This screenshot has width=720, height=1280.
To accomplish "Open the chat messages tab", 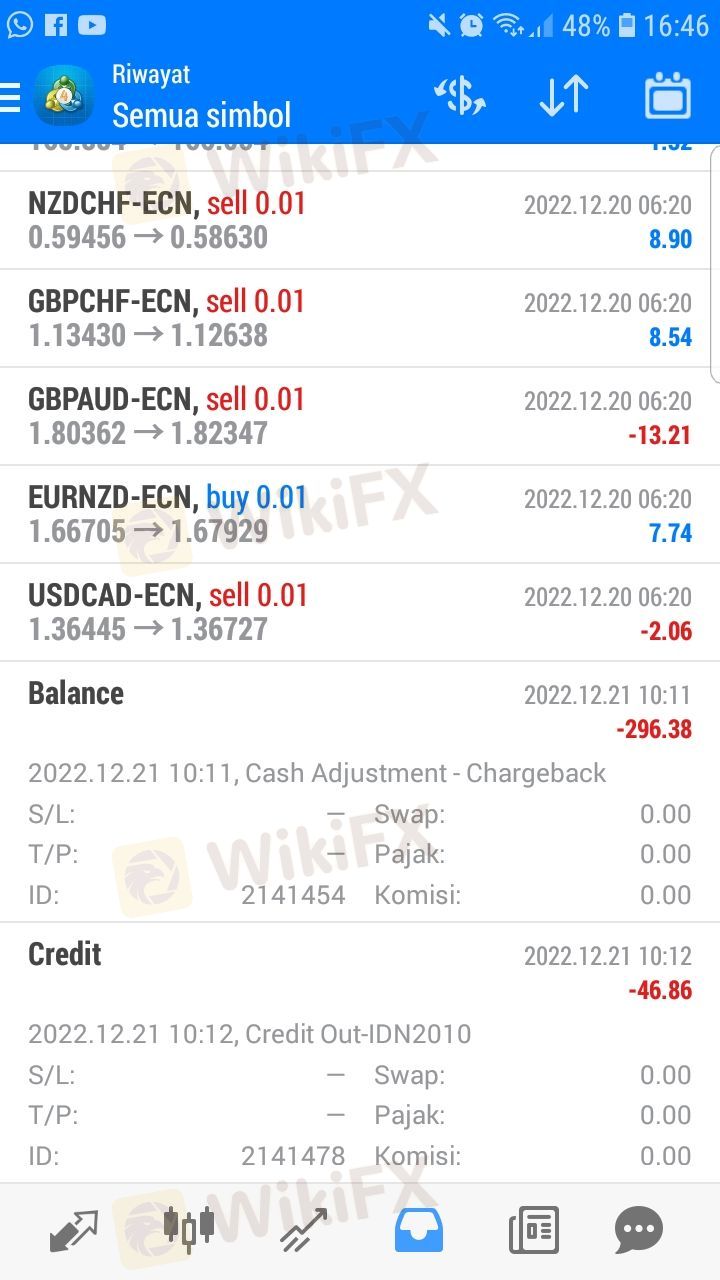I will click(x=639, y=1230).
